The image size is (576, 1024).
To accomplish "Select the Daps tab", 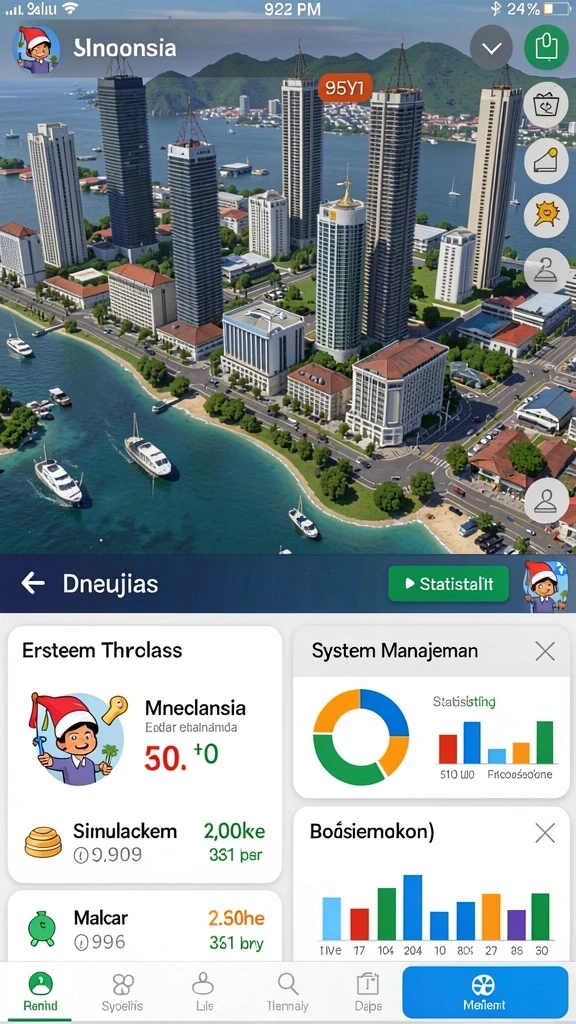I will coord(367,992).
